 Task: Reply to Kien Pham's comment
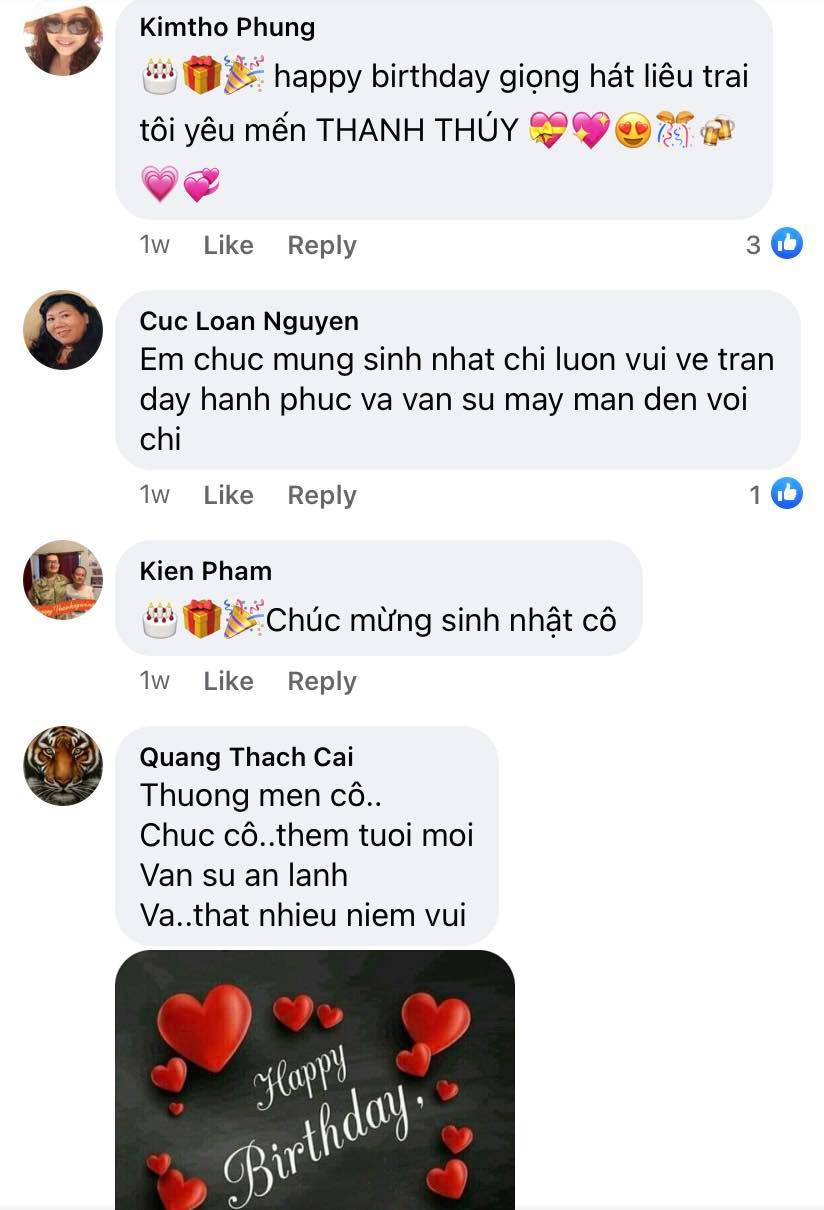pos(321,681)
